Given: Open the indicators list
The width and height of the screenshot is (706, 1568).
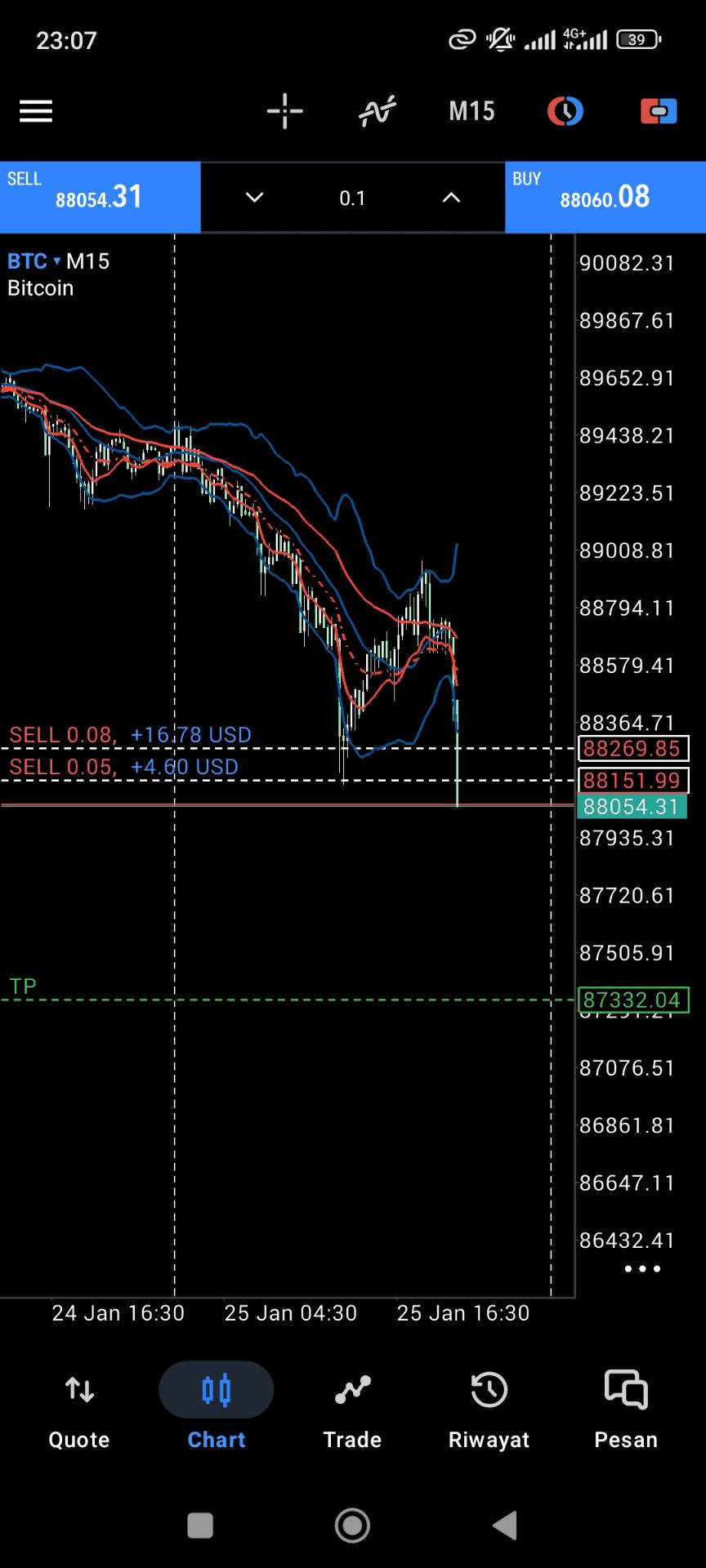Looking at the screenshot, I should (x=378, y=111).
